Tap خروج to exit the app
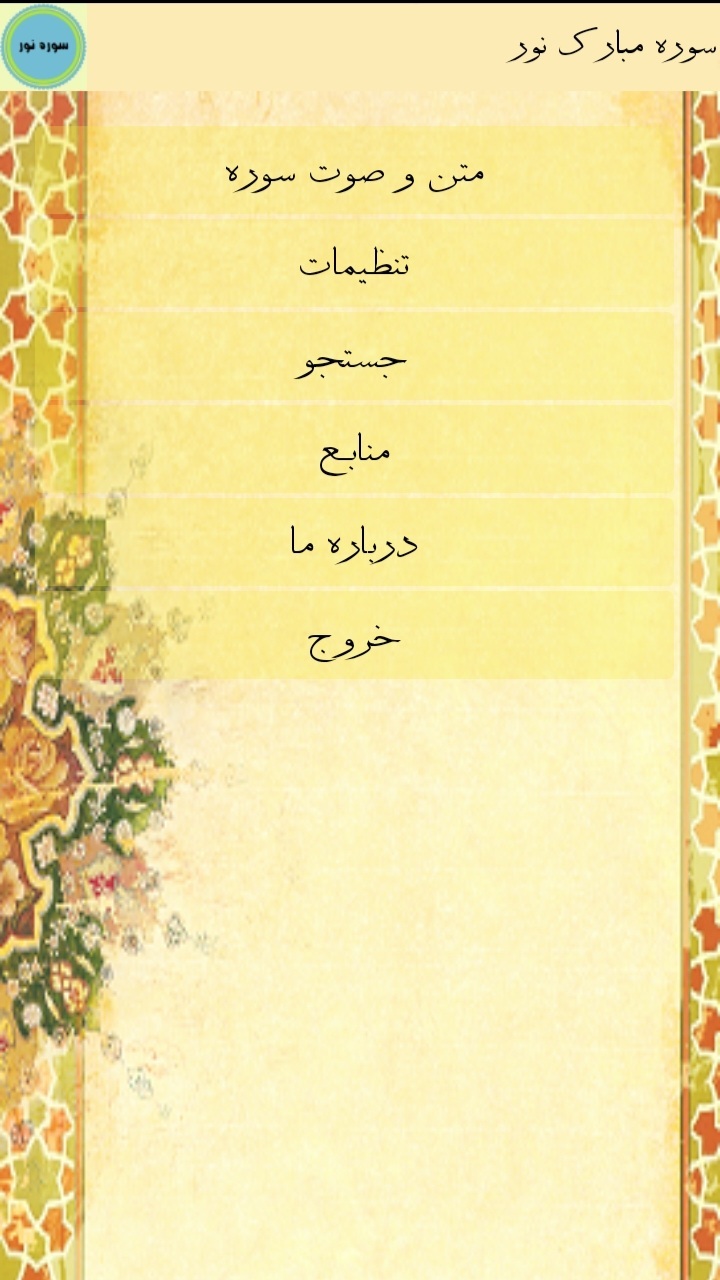This screenshot has height=1280, width=720. point(353,637)
